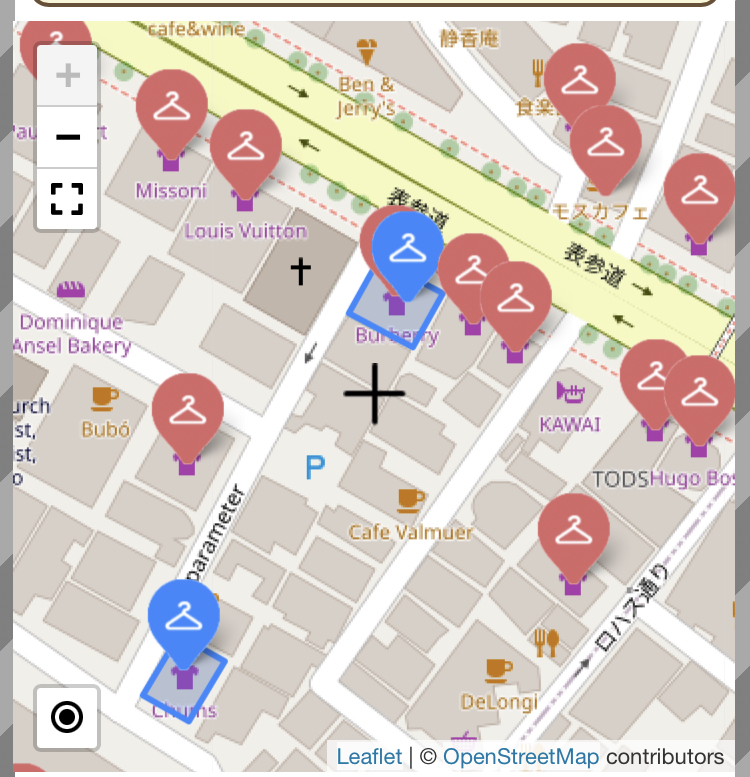Select the blue Burberry clothing marker
750x777 pixels.
(408, 248)
